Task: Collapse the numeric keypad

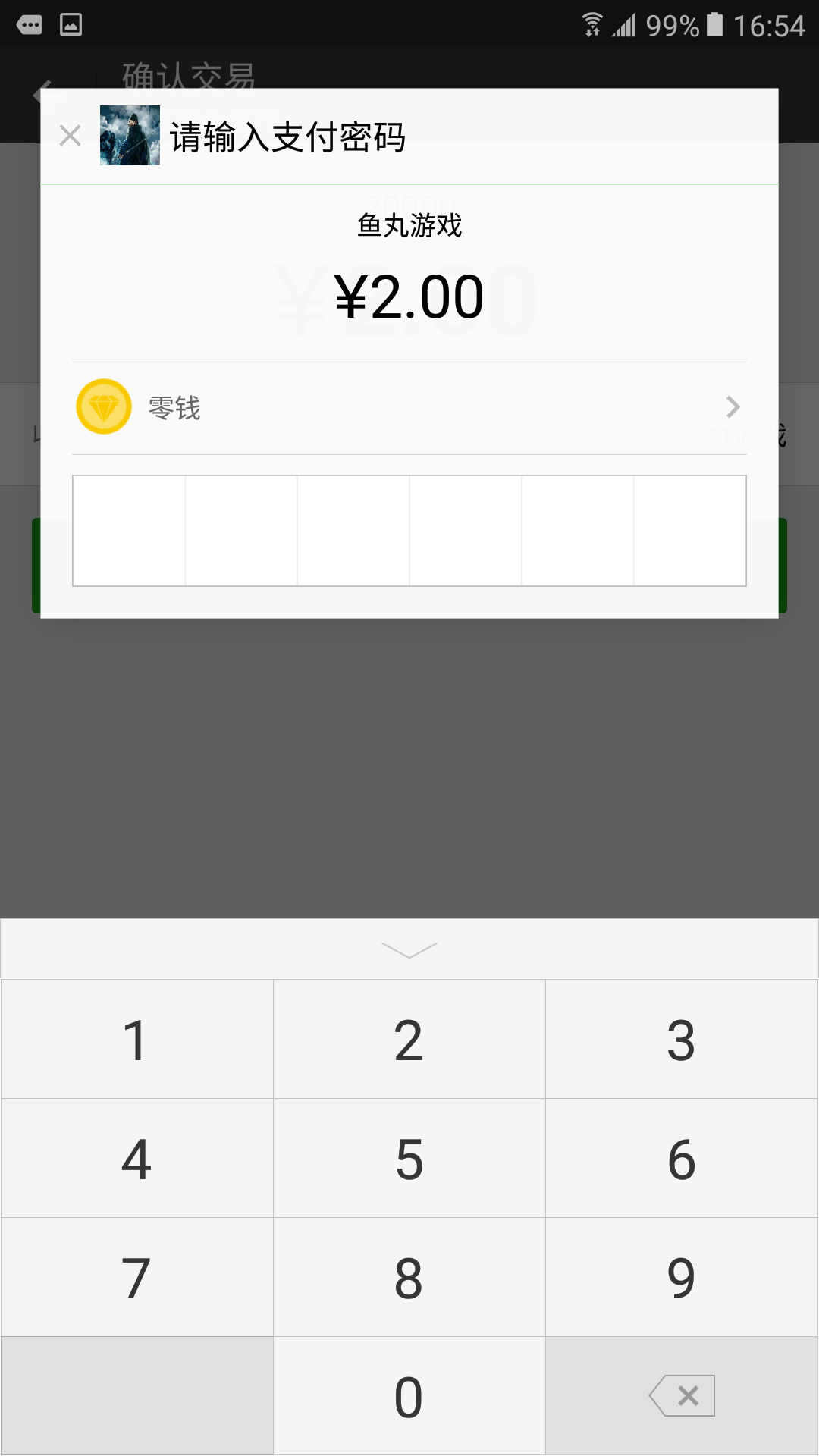Action: tap(409, 949)
